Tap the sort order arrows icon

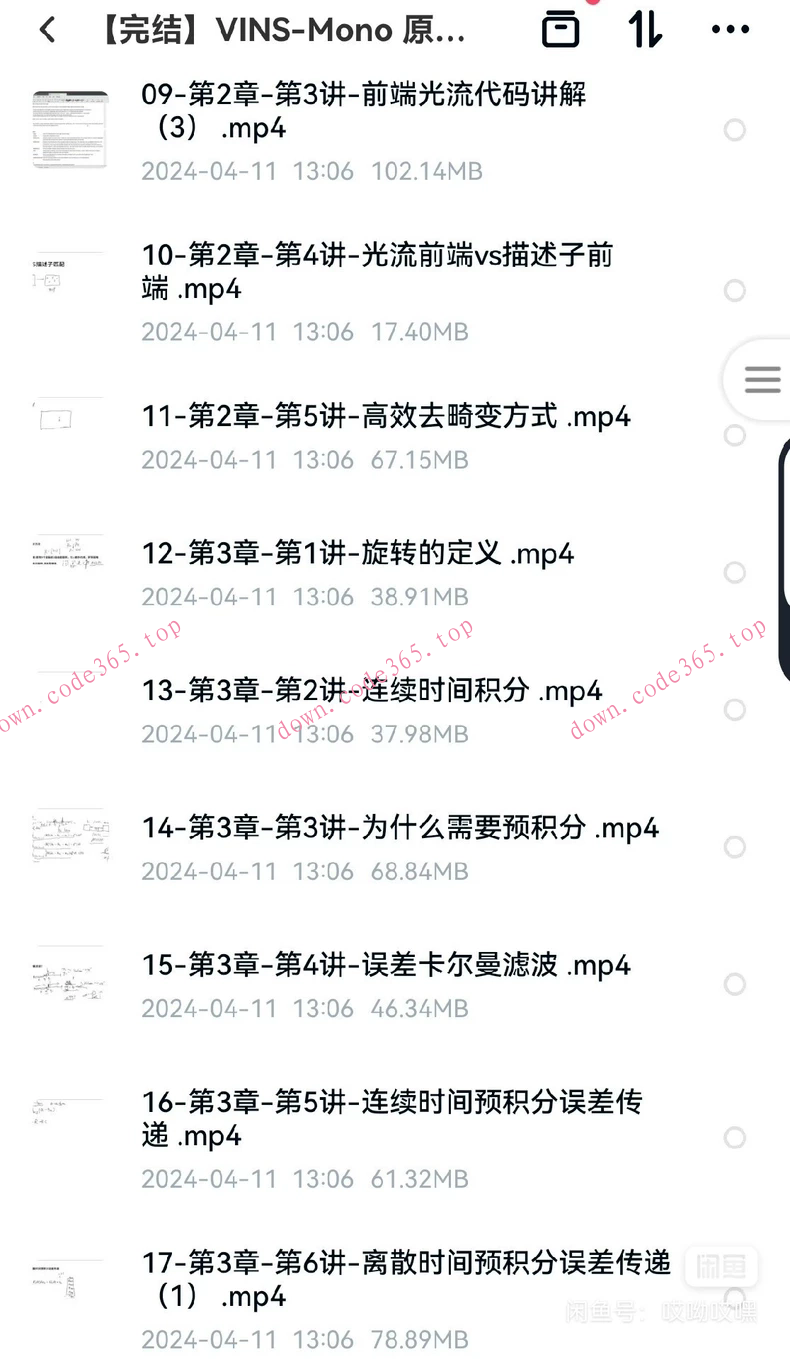[644, 30]
